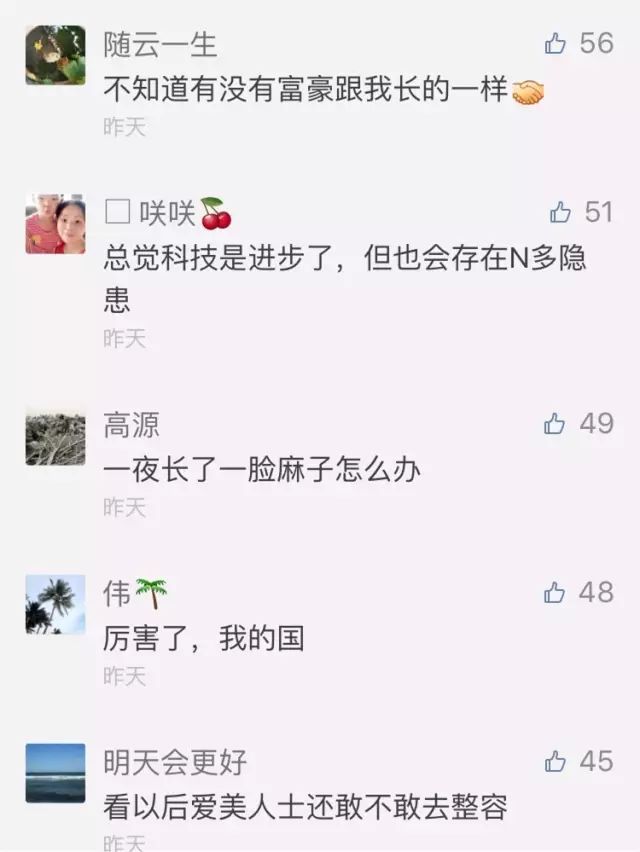The height and width of the screenshot is (852, 640).
Task: Open 随云一生's profile avatar
Action: point(55,55)
